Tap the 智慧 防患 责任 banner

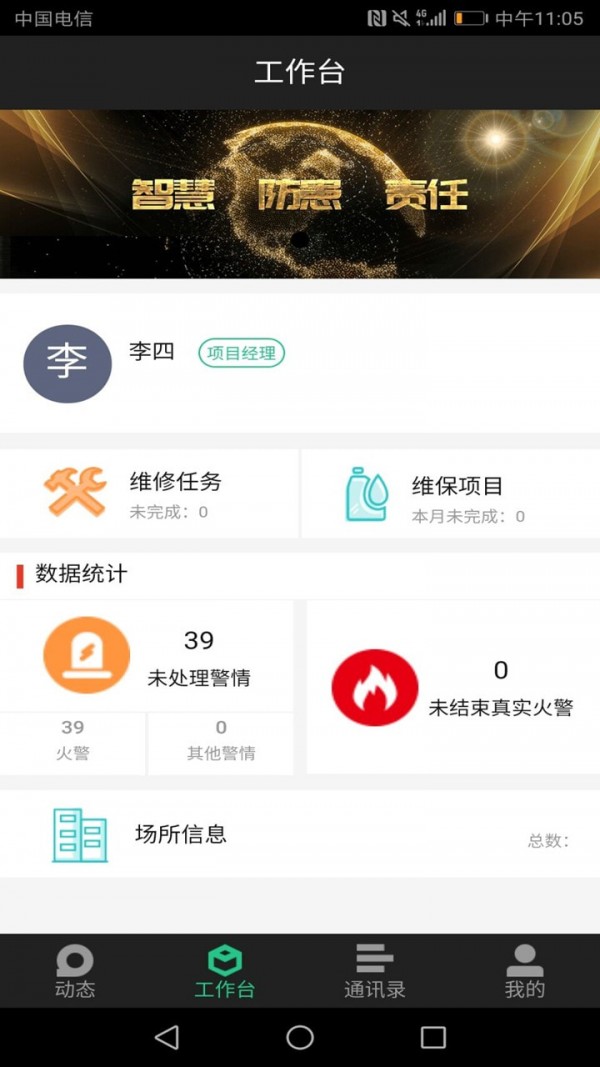pos(300,194)
